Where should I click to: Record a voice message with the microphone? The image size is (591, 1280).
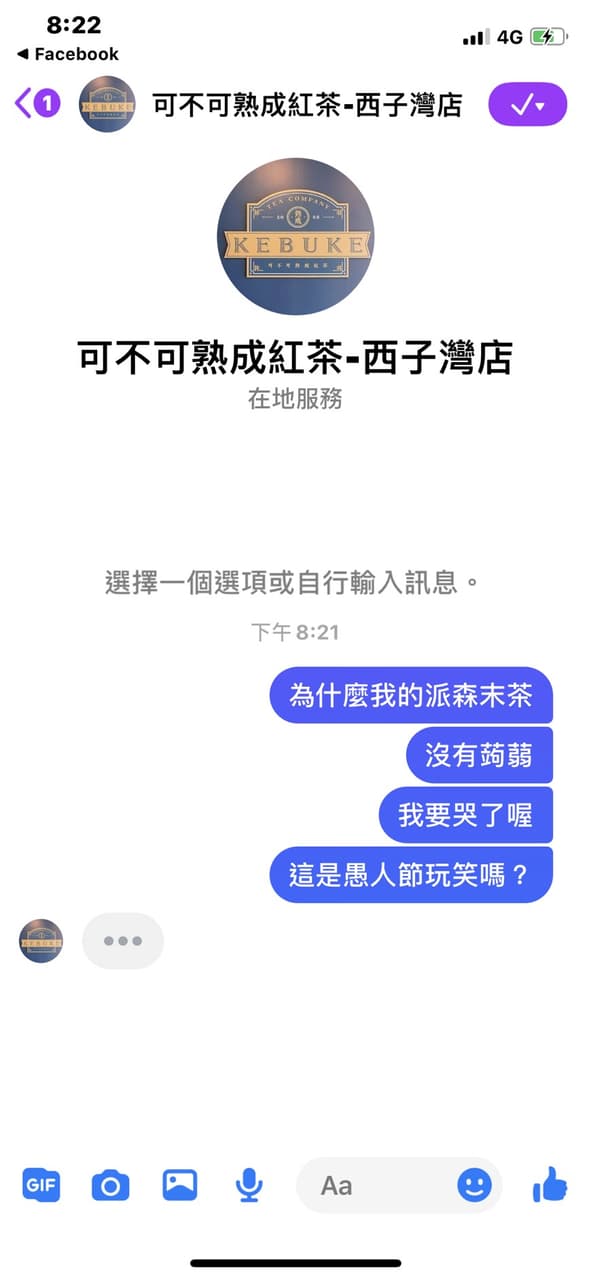click(248, 1186)
